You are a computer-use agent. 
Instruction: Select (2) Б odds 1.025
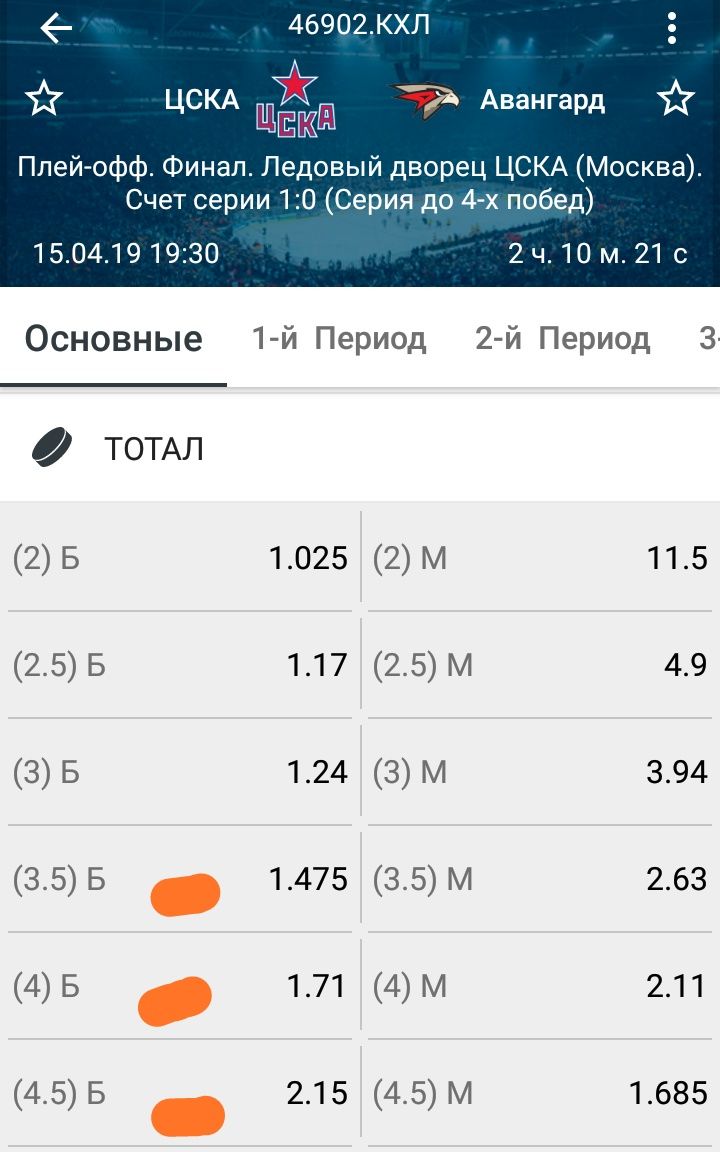pyautogui.click(x=180, y=558)
